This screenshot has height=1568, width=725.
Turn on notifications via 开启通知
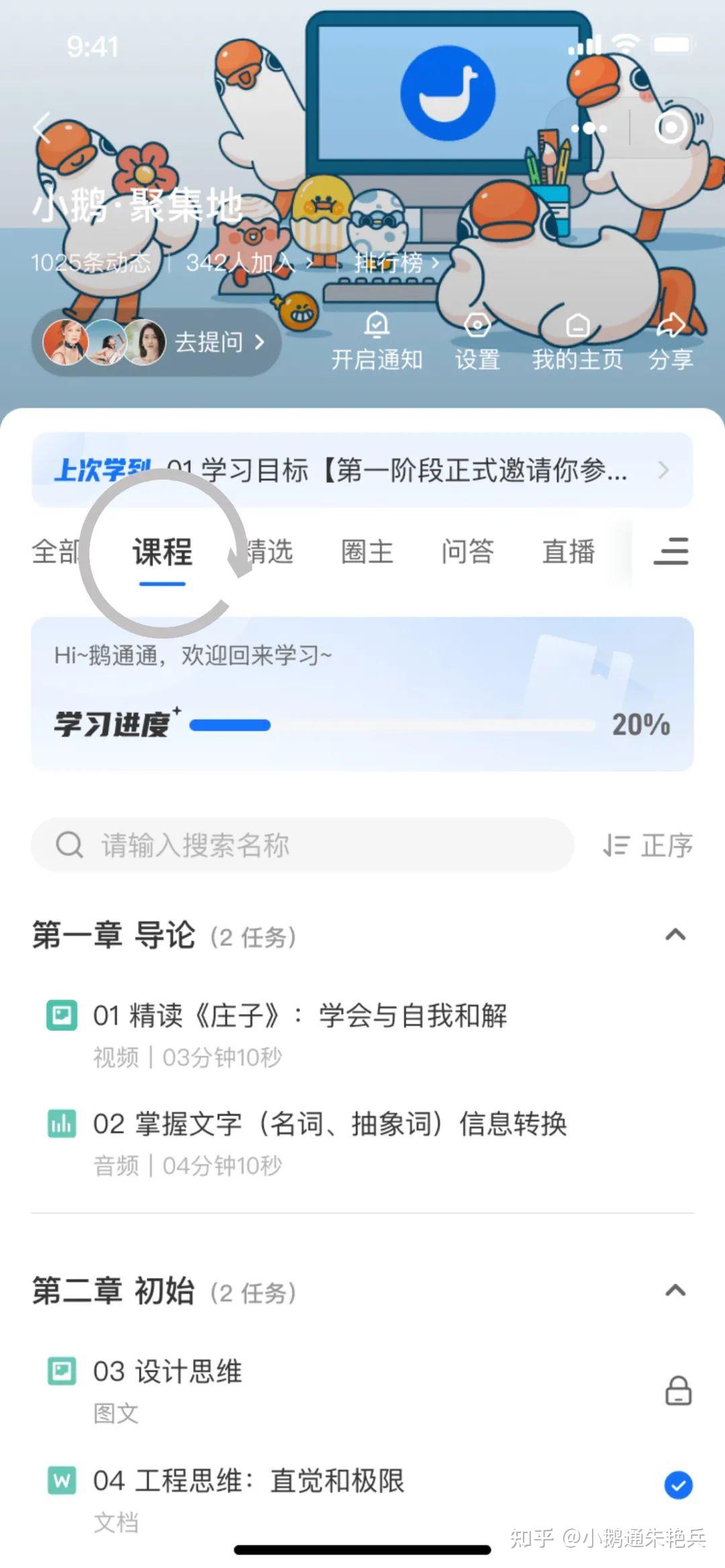[377, 341]
